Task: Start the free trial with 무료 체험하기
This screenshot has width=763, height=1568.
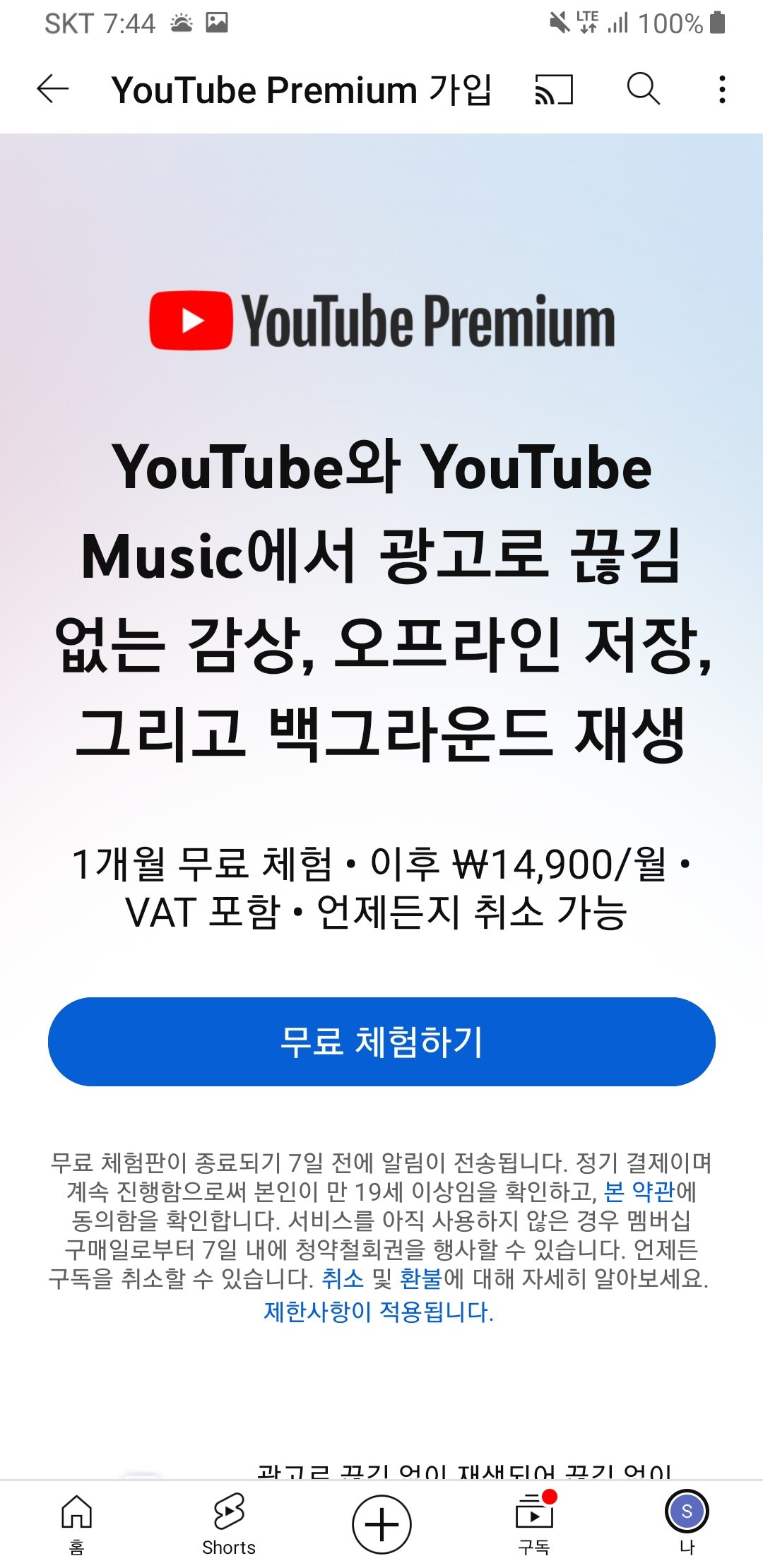Action: pyautogui.click(x=381, y=1042)
